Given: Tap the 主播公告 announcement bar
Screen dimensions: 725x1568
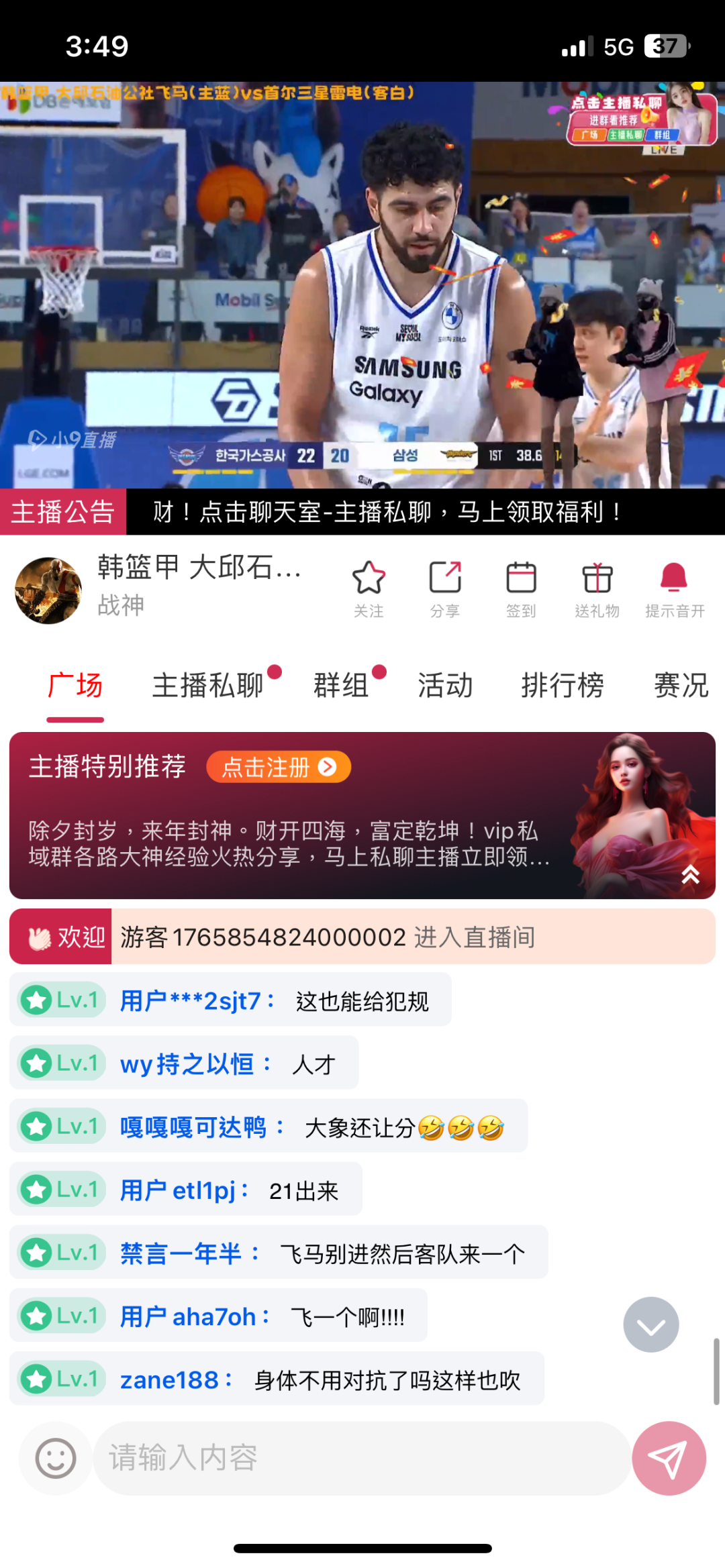Looking at the screenshot, I should (x=362, y=512).
